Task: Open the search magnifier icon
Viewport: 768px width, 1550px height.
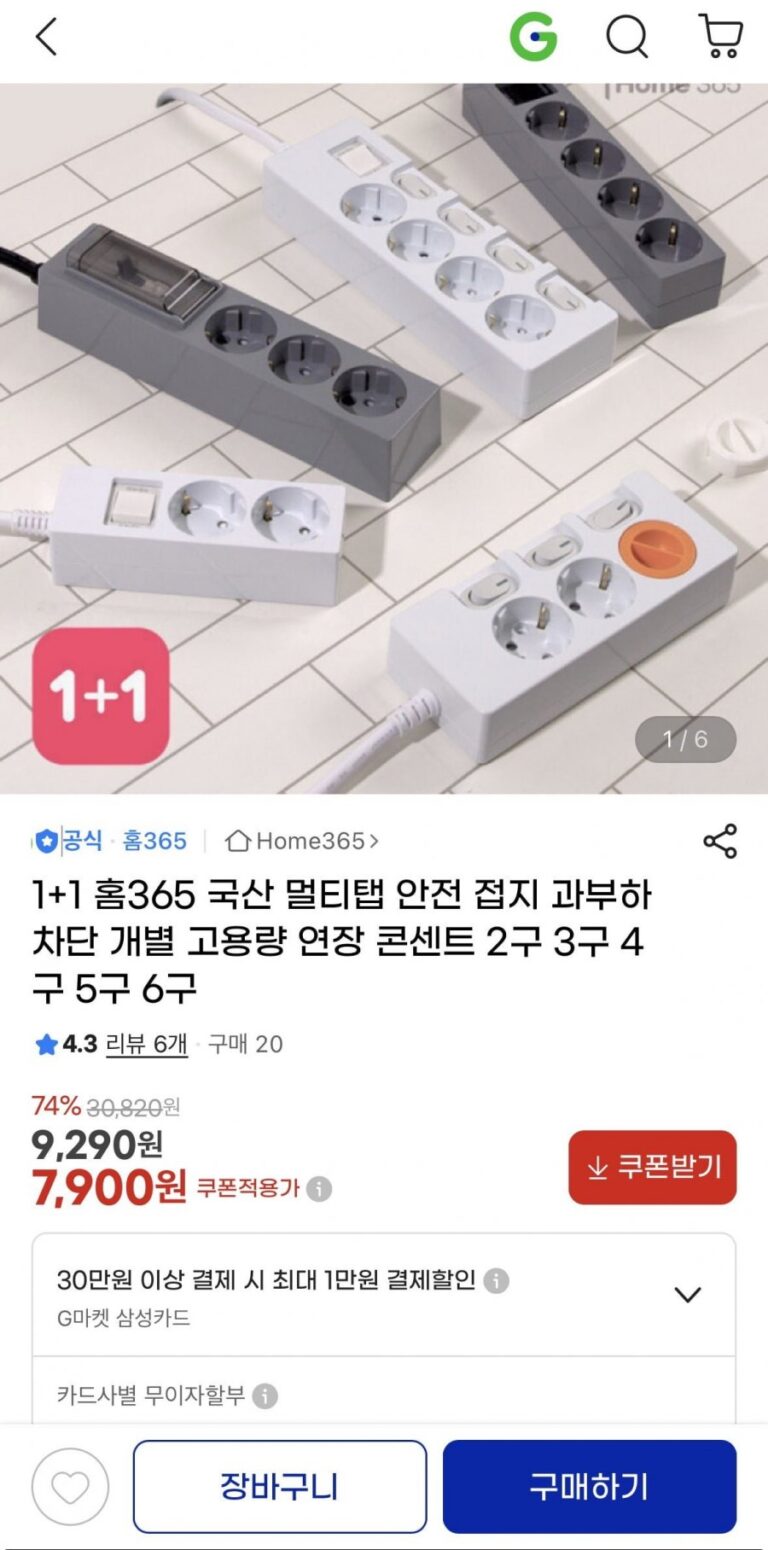Action: pos(627,38)
